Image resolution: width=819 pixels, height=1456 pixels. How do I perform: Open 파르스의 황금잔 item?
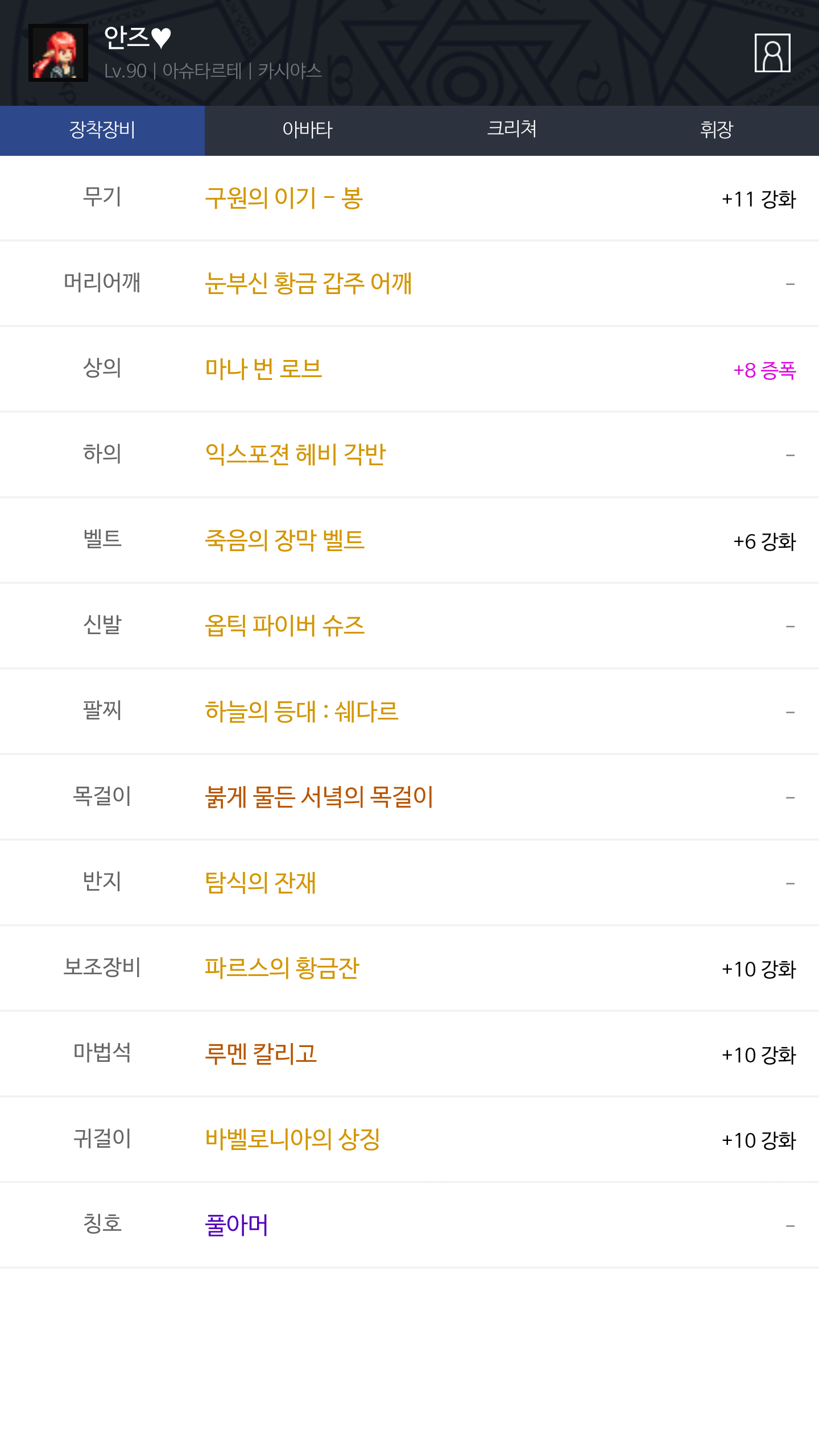282,968
